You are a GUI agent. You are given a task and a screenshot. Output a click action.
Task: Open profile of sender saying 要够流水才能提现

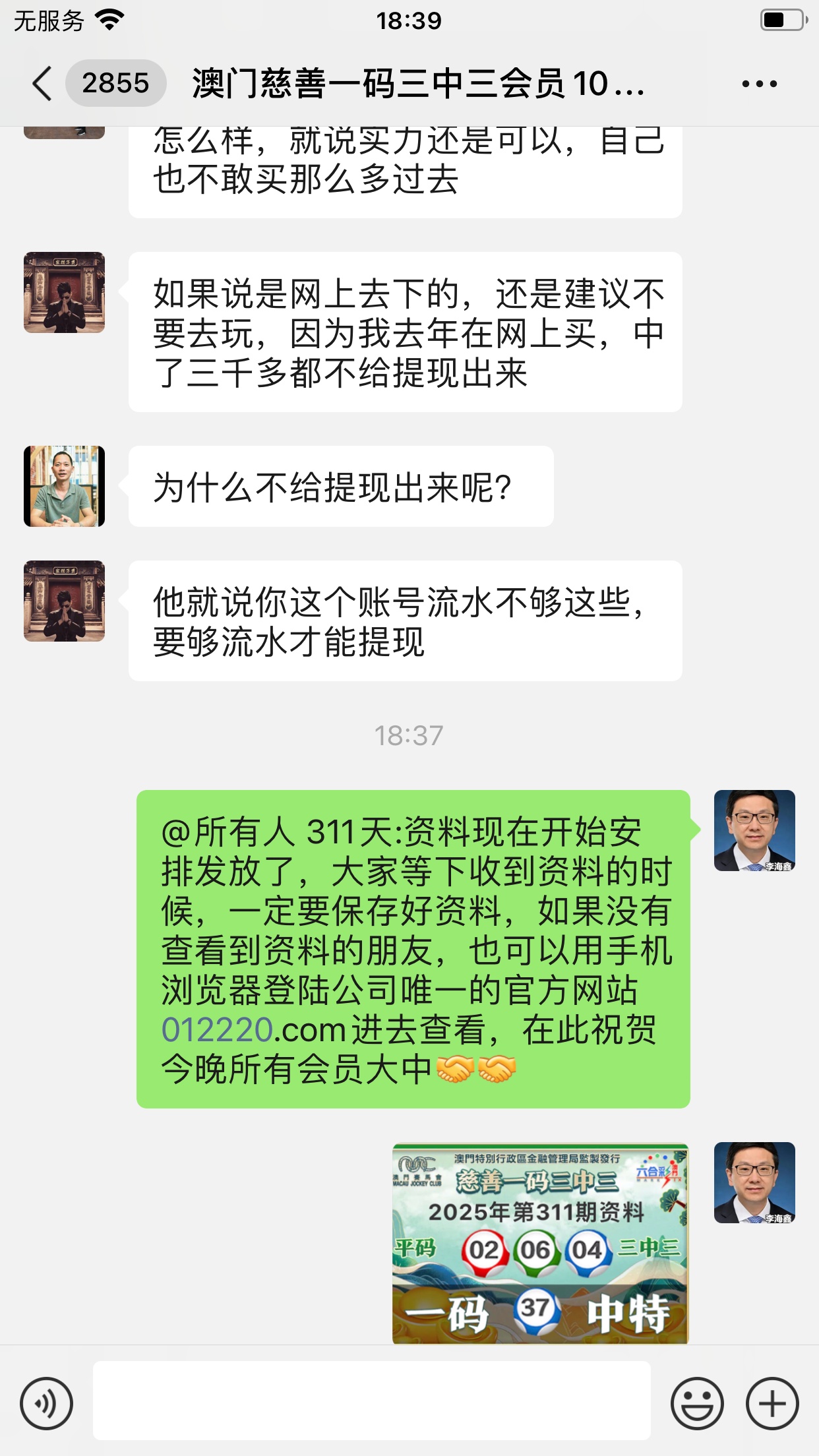pyautogui.click(x=65, y=601)
